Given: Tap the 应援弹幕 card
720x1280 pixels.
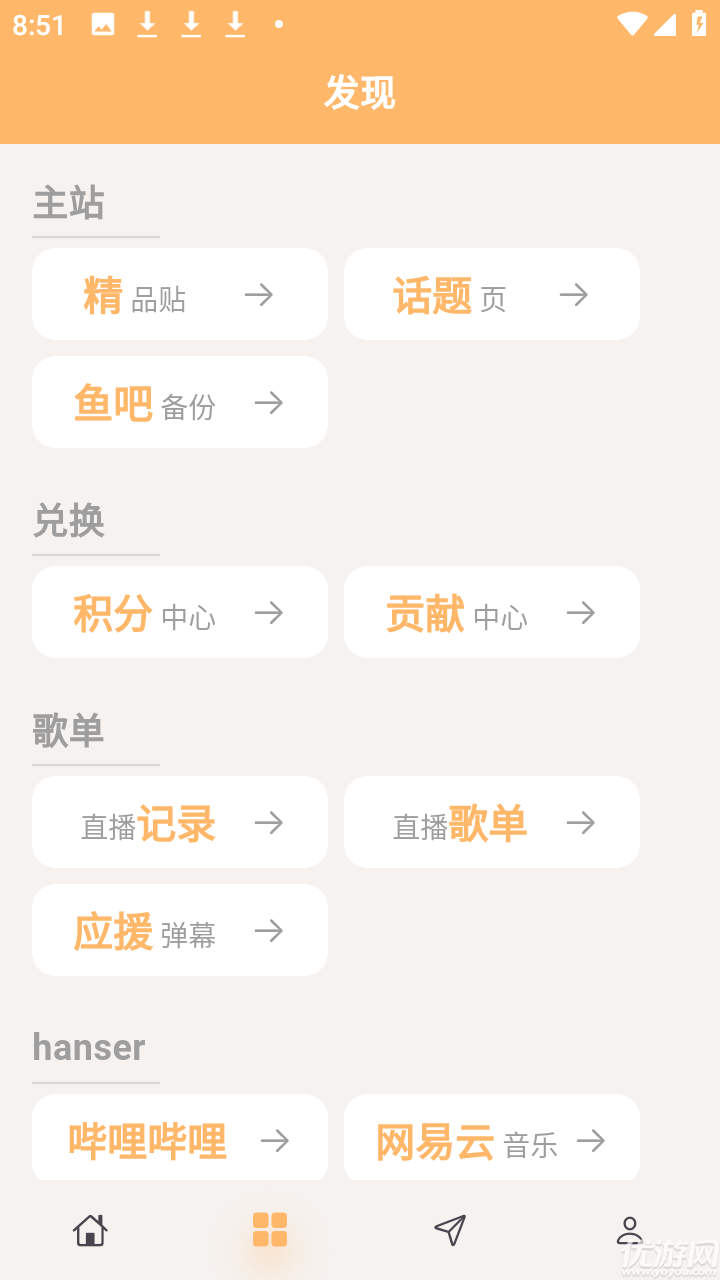Looking at the screenshot, I should tap(180, 930).
